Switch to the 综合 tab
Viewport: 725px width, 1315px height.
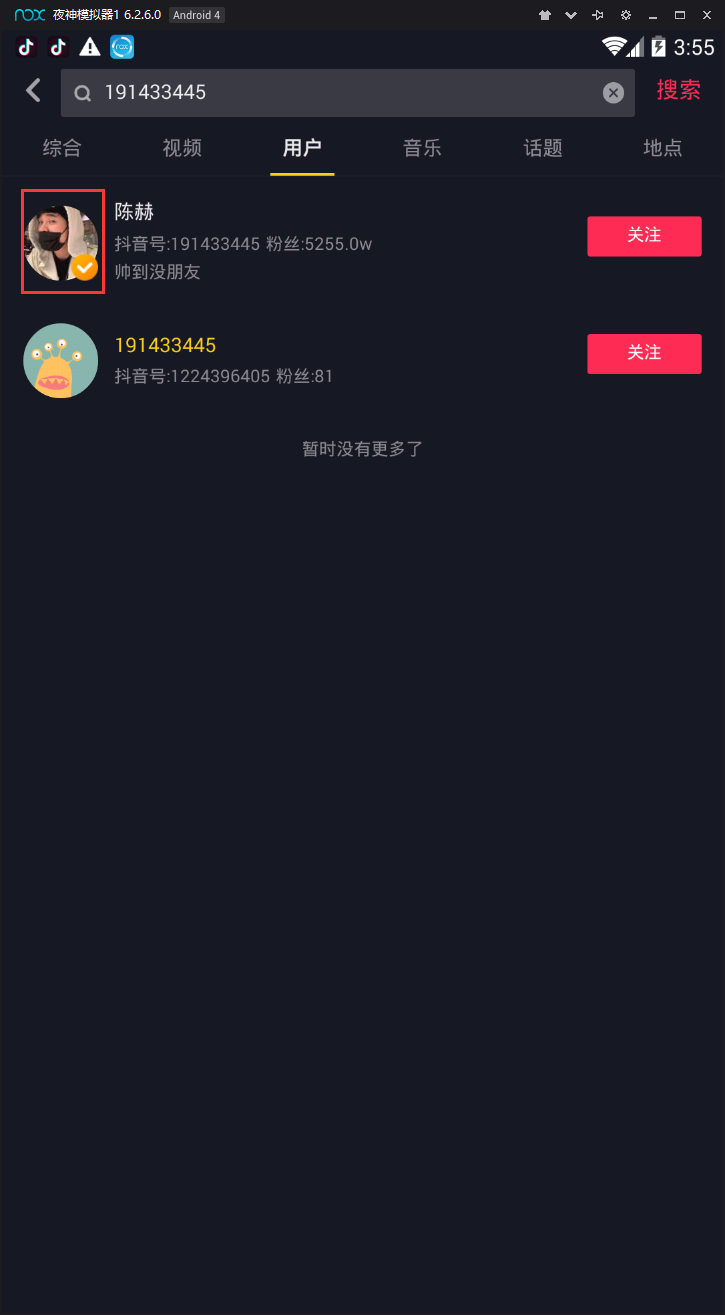[62, 148]
